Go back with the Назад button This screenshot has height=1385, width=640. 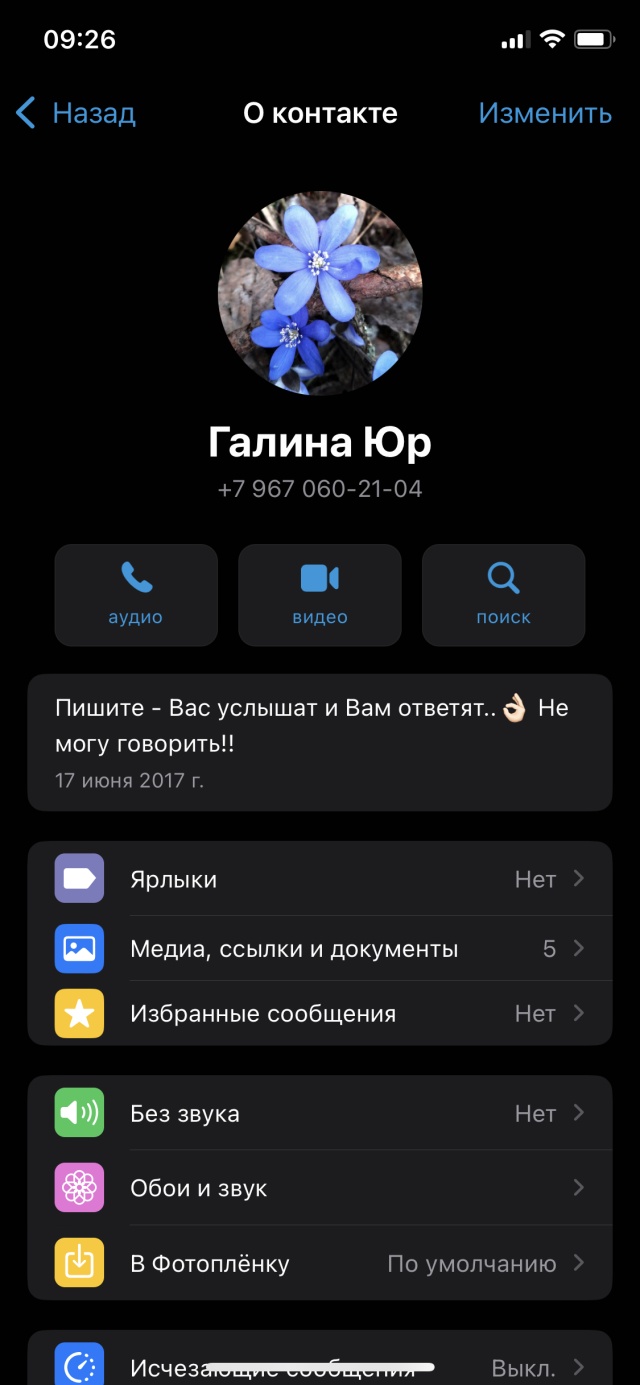point(76,113)
